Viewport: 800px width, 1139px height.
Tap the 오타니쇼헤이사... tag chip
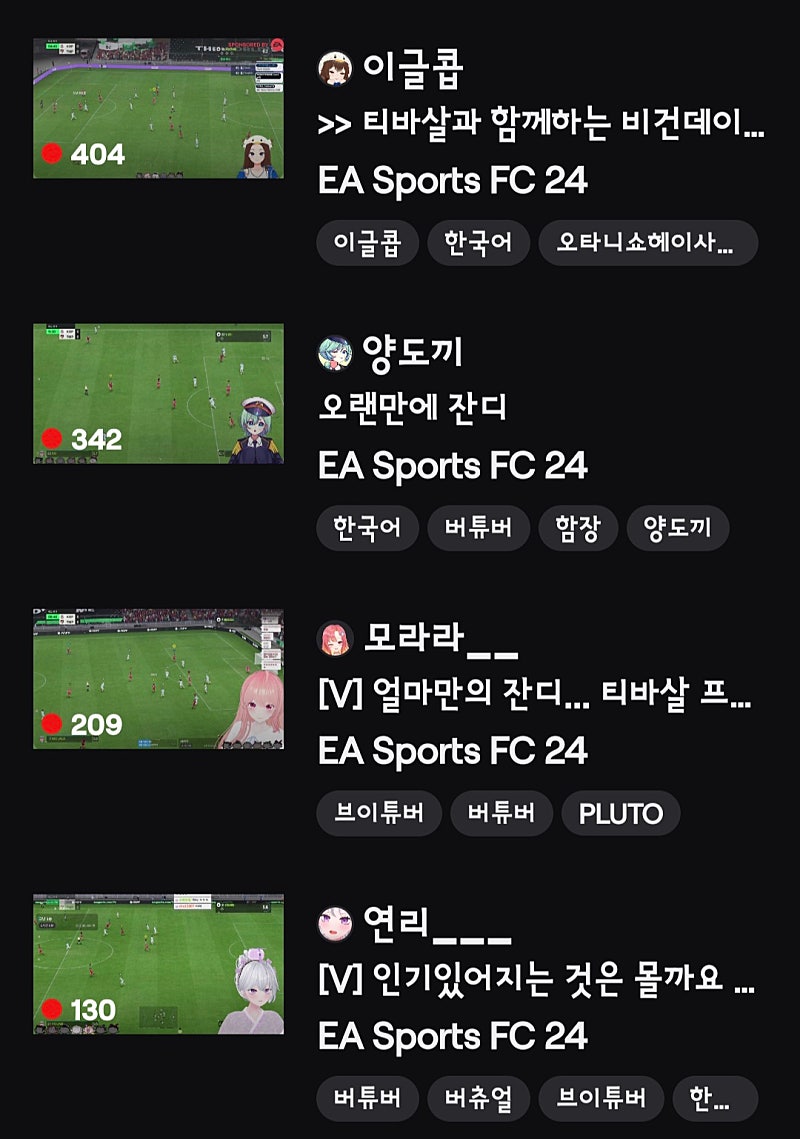647,243
